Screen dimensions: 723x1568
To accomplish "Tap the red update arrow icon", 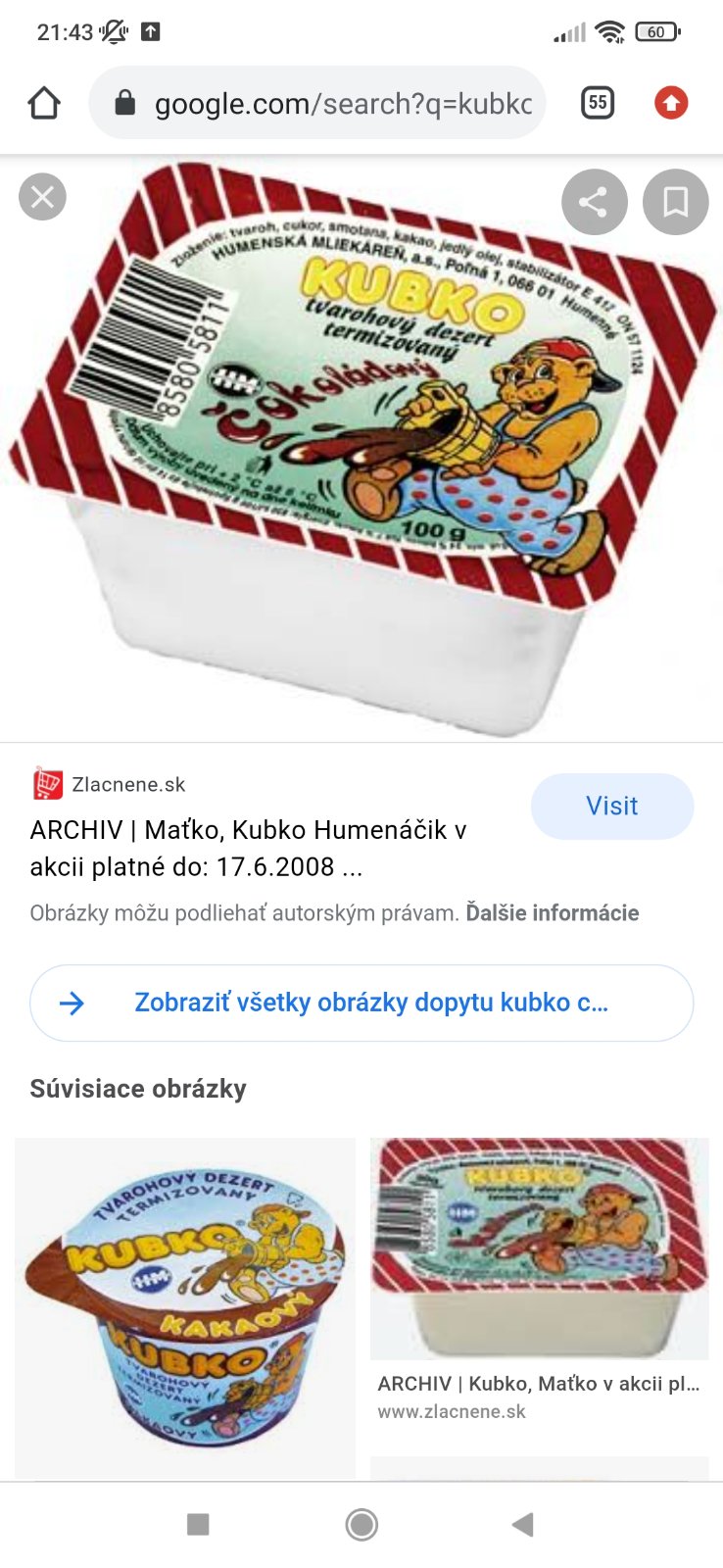I will 671,103.
